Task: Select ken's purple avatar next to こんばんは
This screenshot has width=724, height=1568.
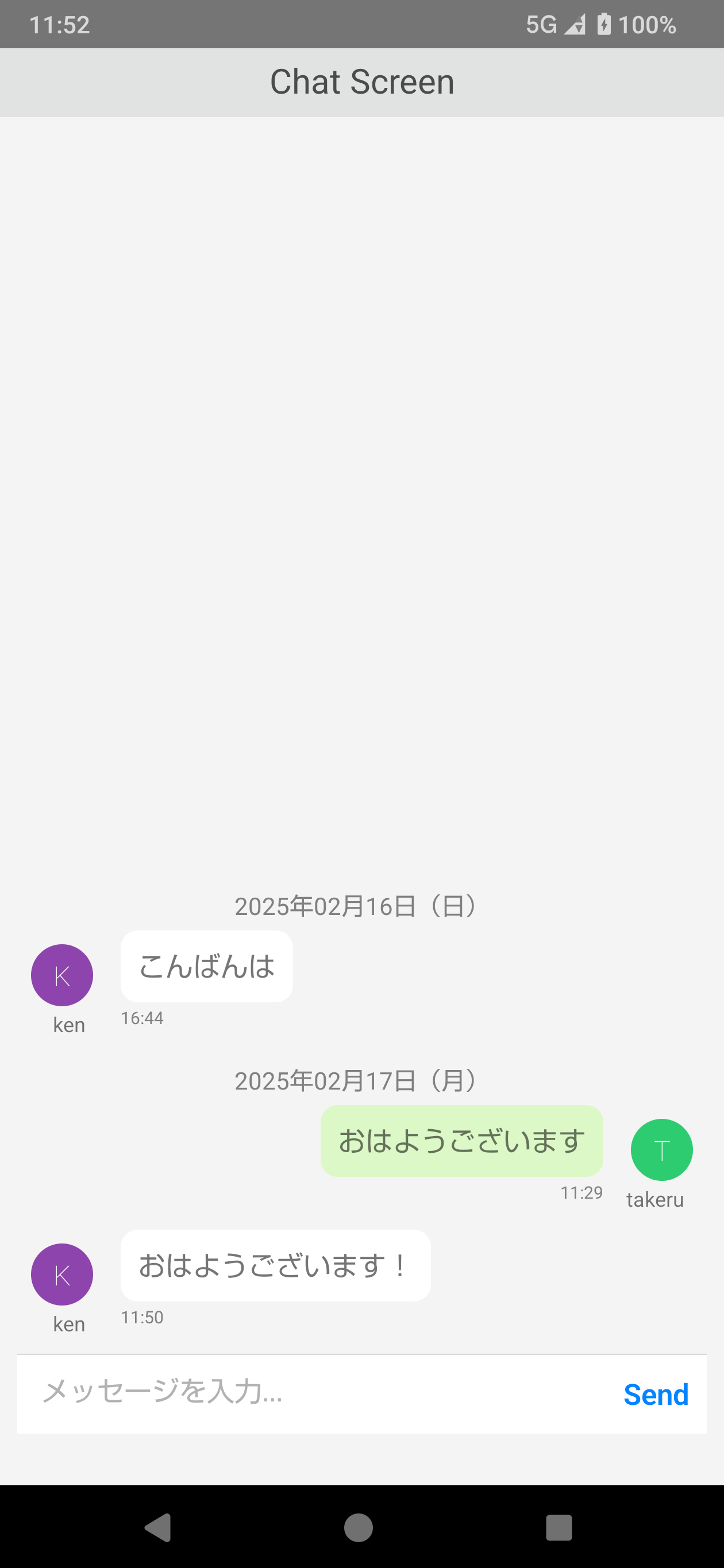Action: pos(61,975)
